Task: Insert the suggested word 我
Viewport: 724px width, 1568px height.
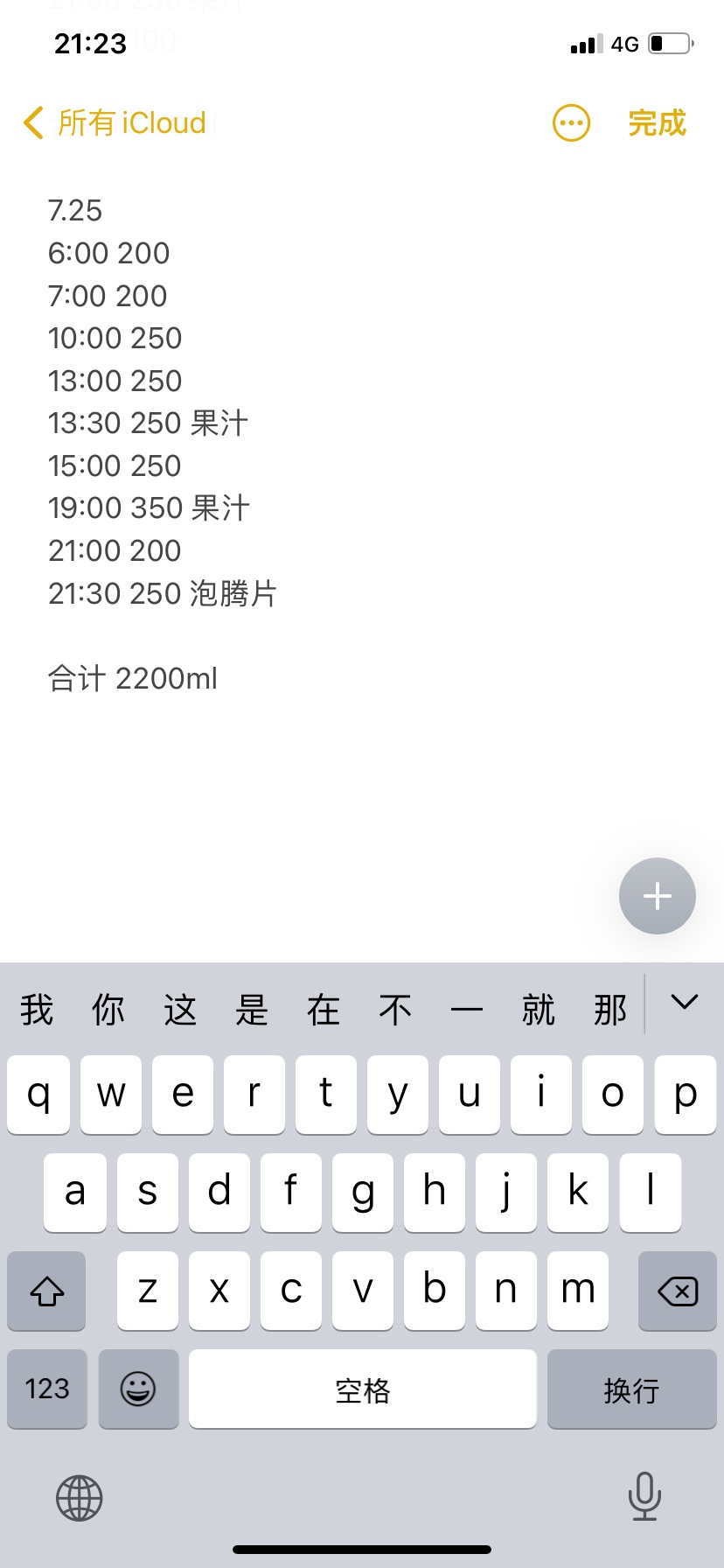Action: click(37, 1010)
